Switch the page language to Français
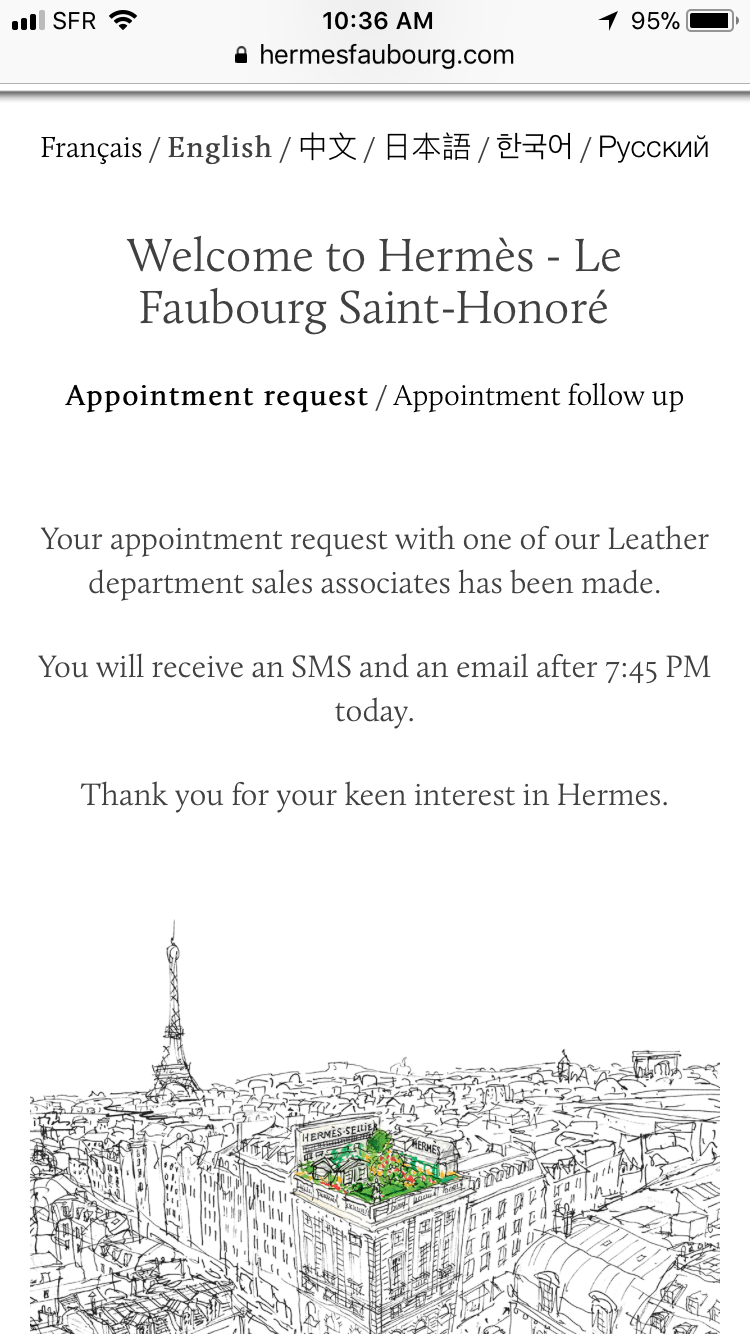The image size is (750, 1334). tap(91, 148)
